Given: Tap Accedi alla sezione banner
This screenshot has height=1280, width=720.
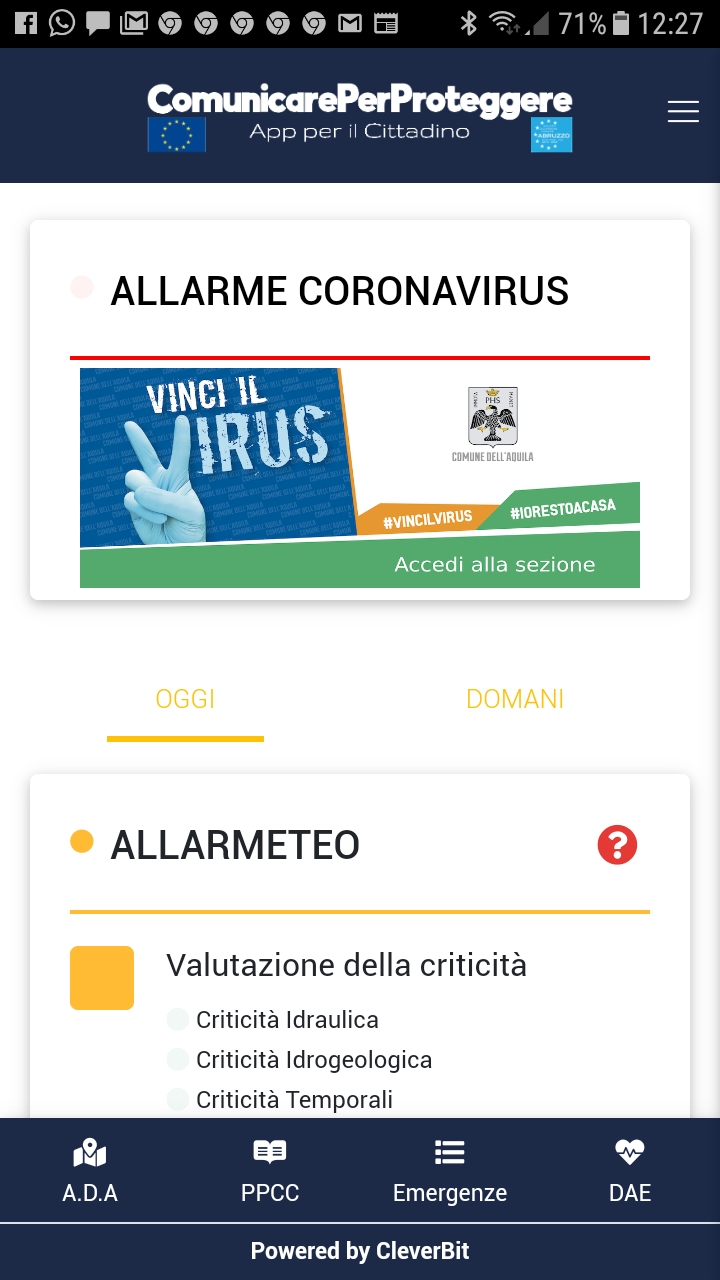Looking at the screenshot, I should point(495,564).
